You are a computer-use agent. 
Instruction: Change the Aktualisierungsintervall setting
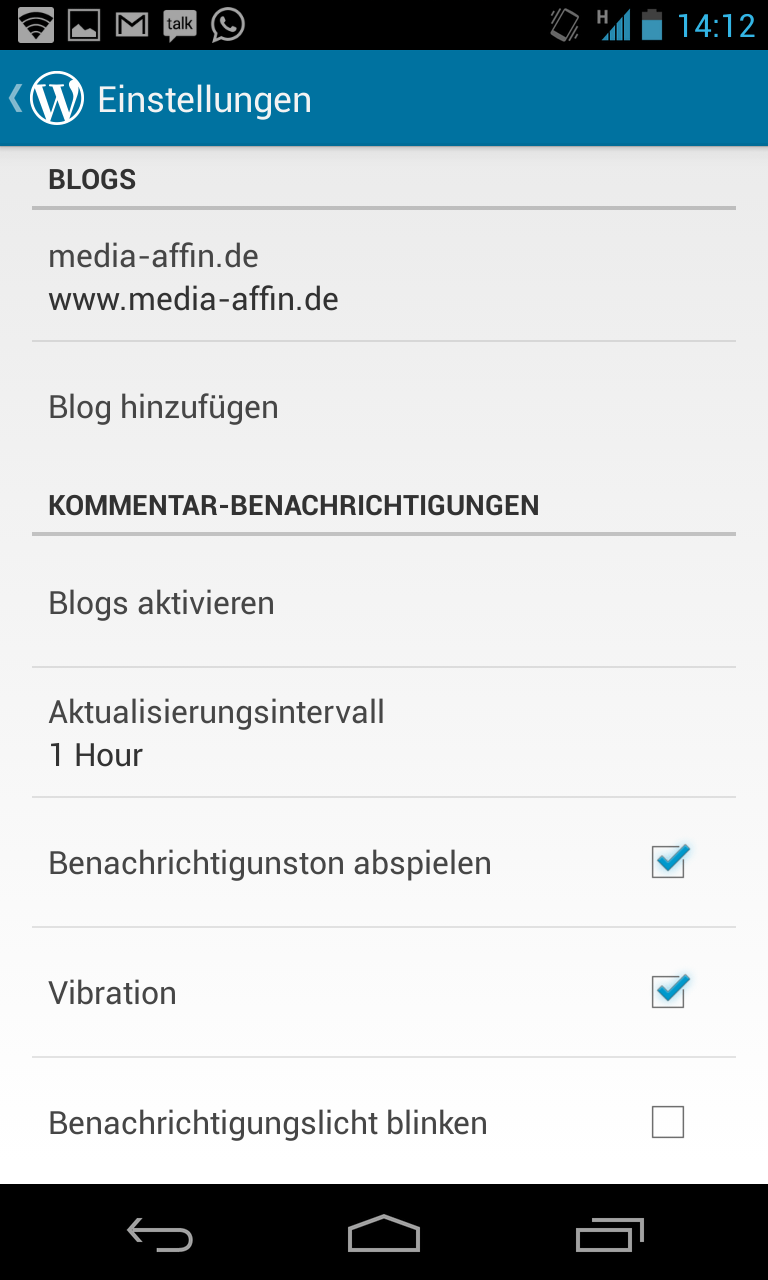pos(384,733)
